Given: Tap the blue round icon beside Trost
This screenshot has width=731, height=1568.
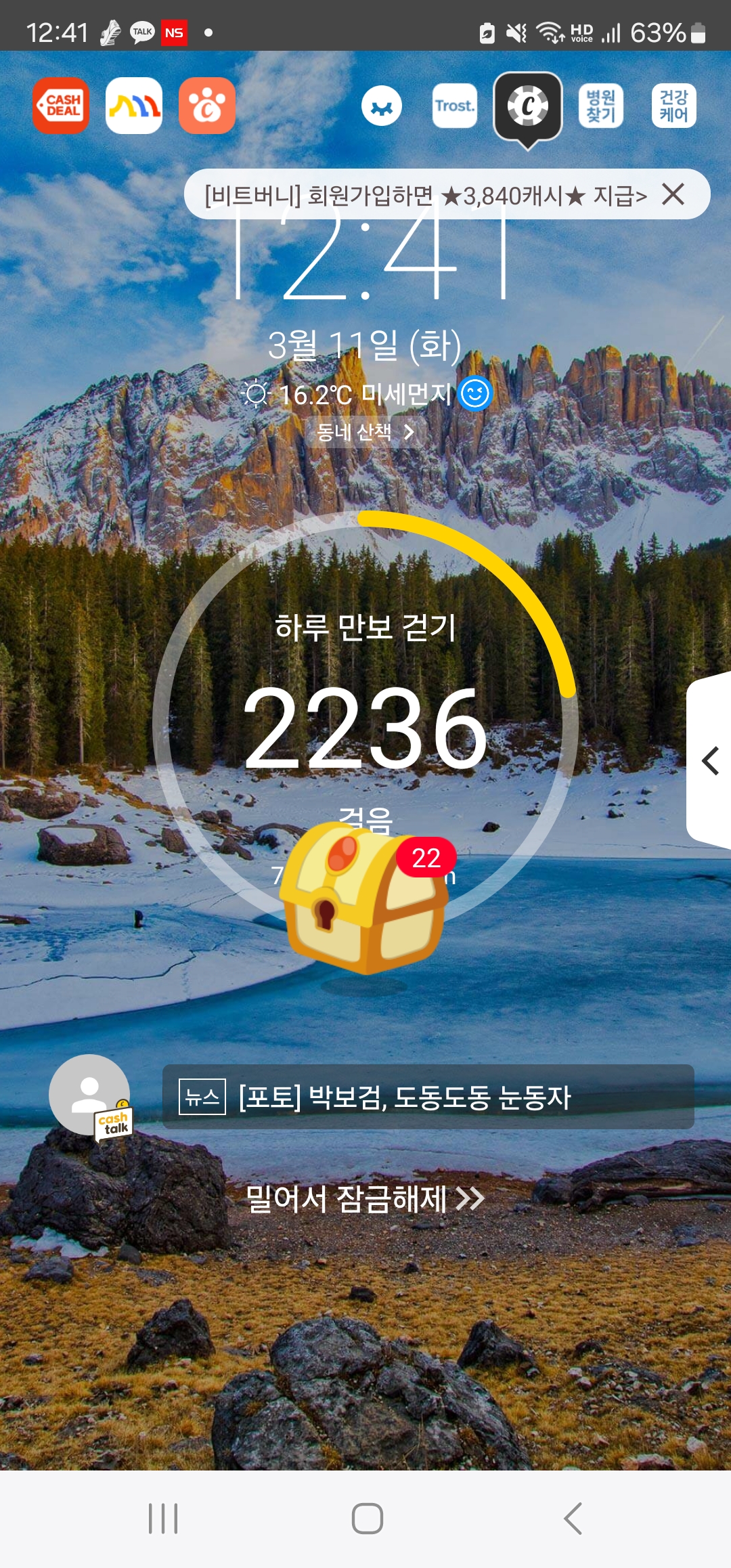Looking at the screenshot, I should tap(382, 106).
